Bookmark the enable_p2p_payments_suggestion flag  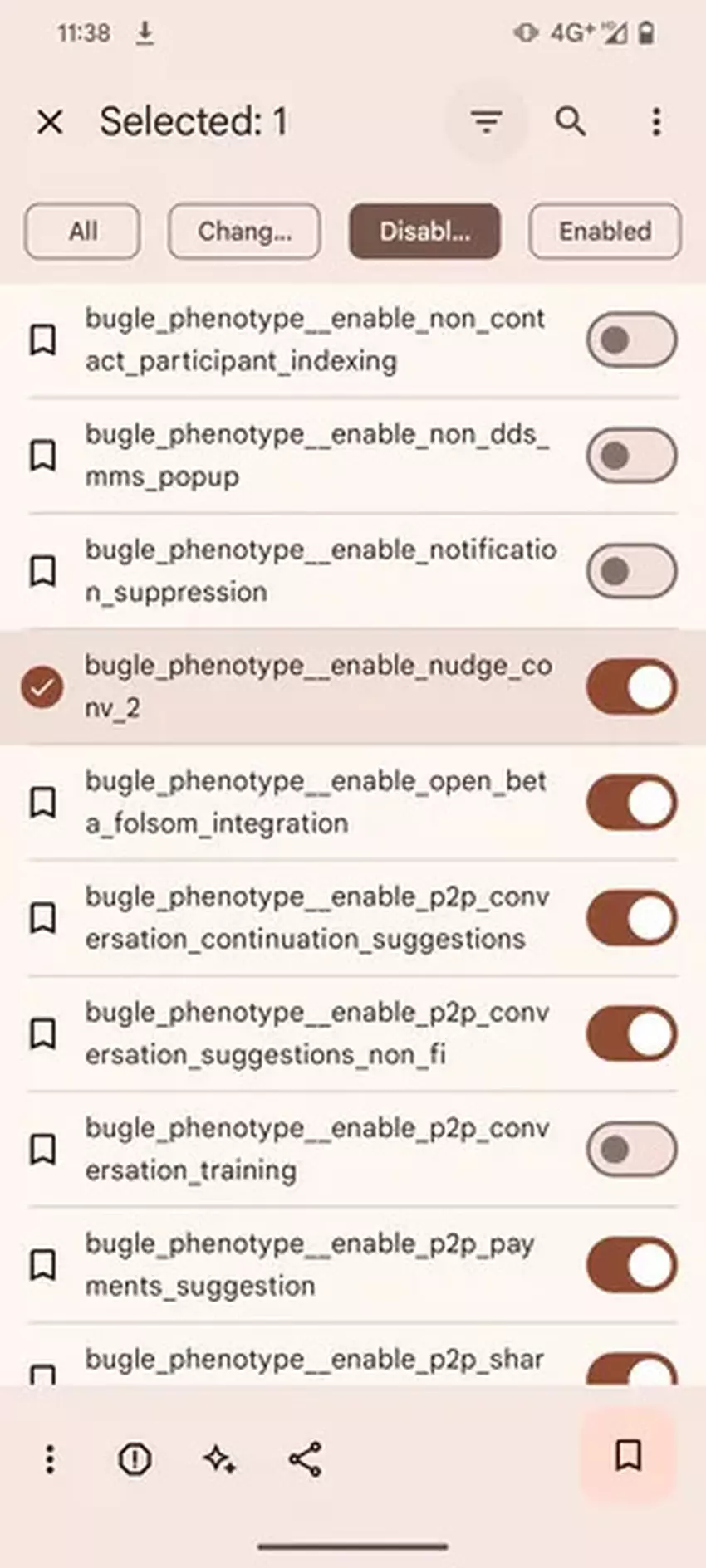pyautogui.click(x=43, y=1265)
